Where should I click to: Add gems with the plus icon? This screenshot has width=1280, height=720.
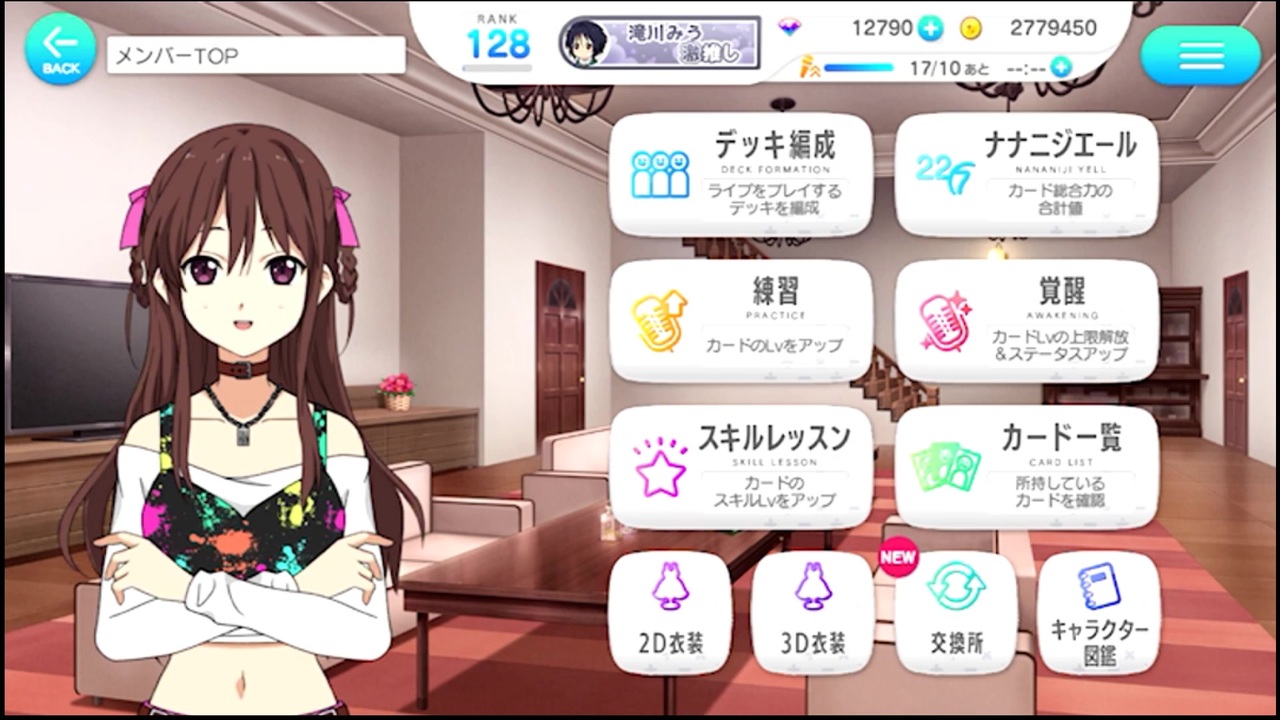click(x=931, y=29)
